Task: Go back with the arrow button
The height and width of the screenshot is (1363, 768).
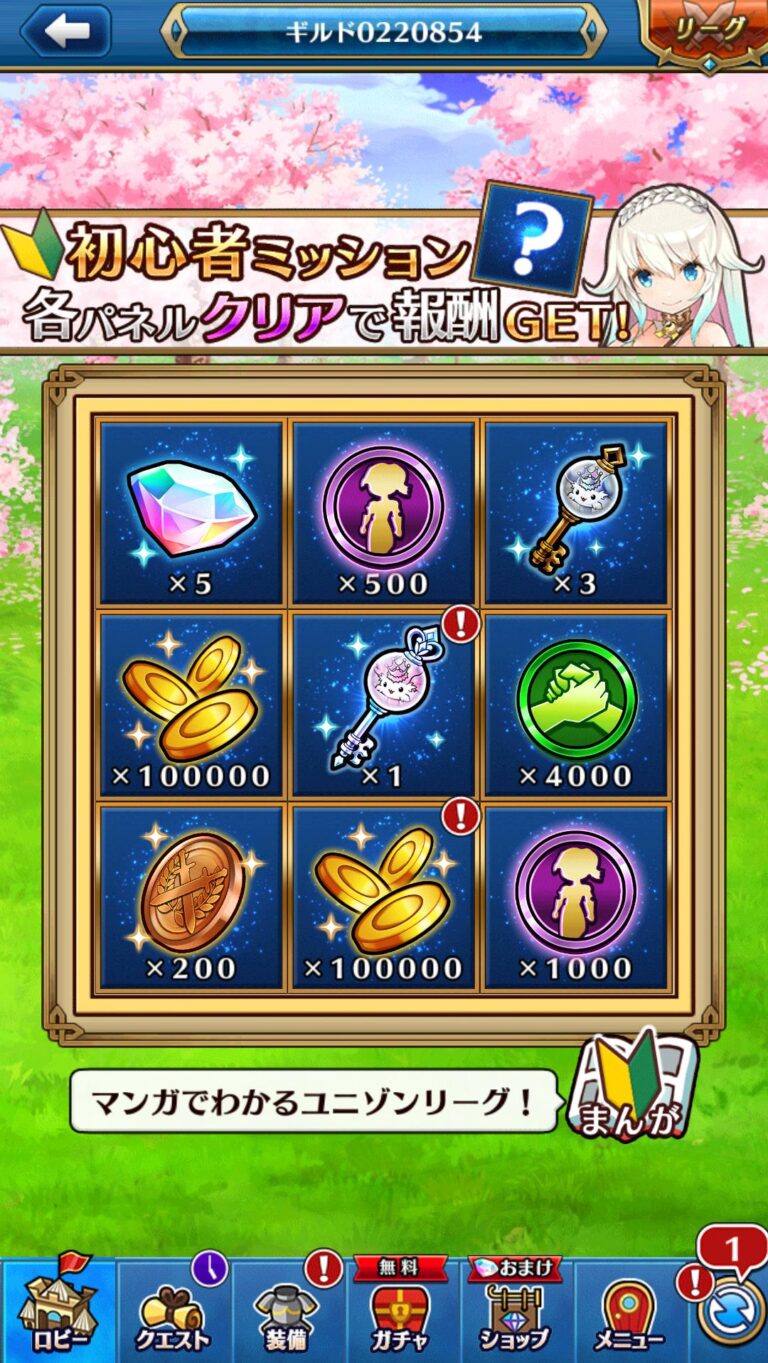Action: pyautogui.click(x=66, y=30)
